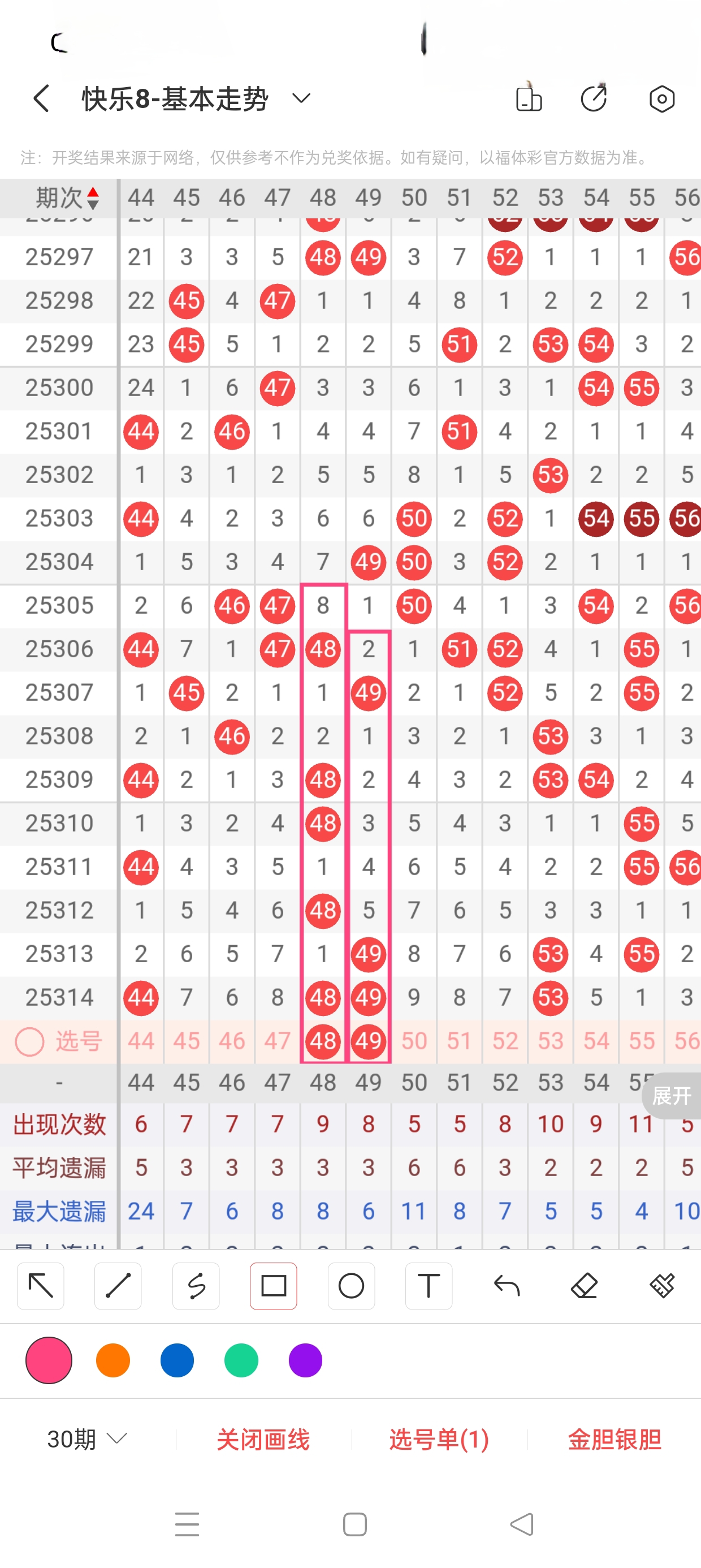Tap 关闭画线 to close drawing mode
Screen dimensions: 701x1568
pyautogui.click(x=263, y=1440)
